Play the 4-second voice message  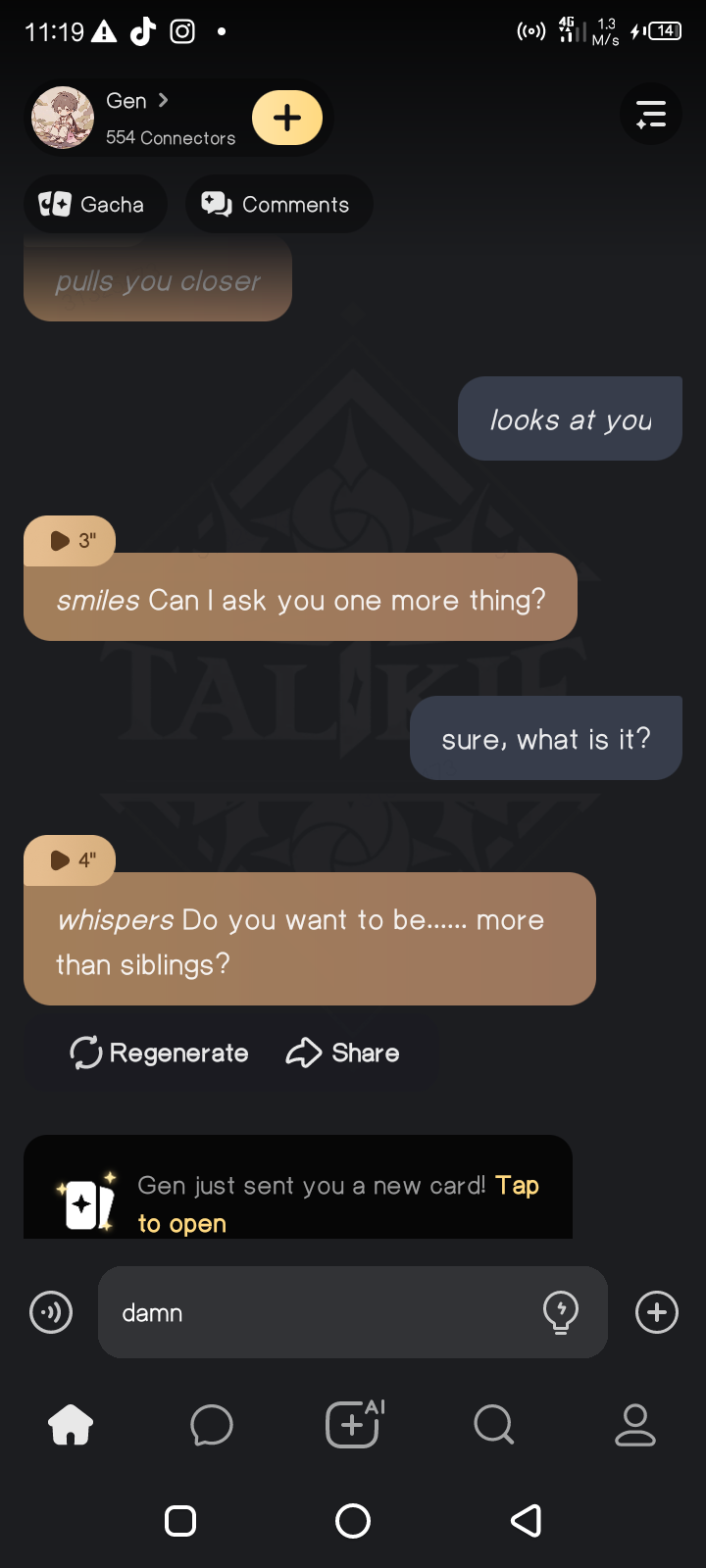(70, 859)
